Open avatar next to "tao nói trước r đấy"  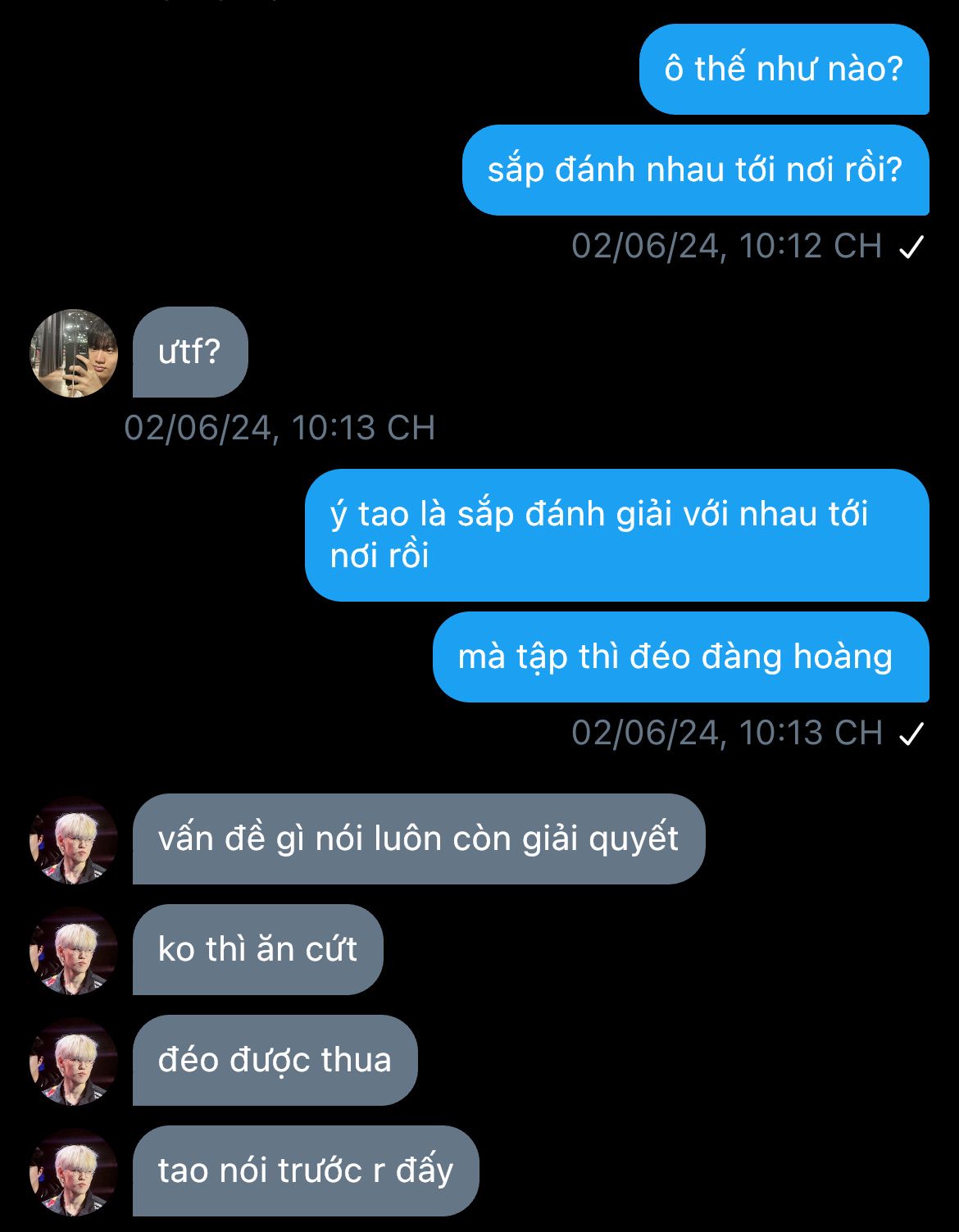74,1172
